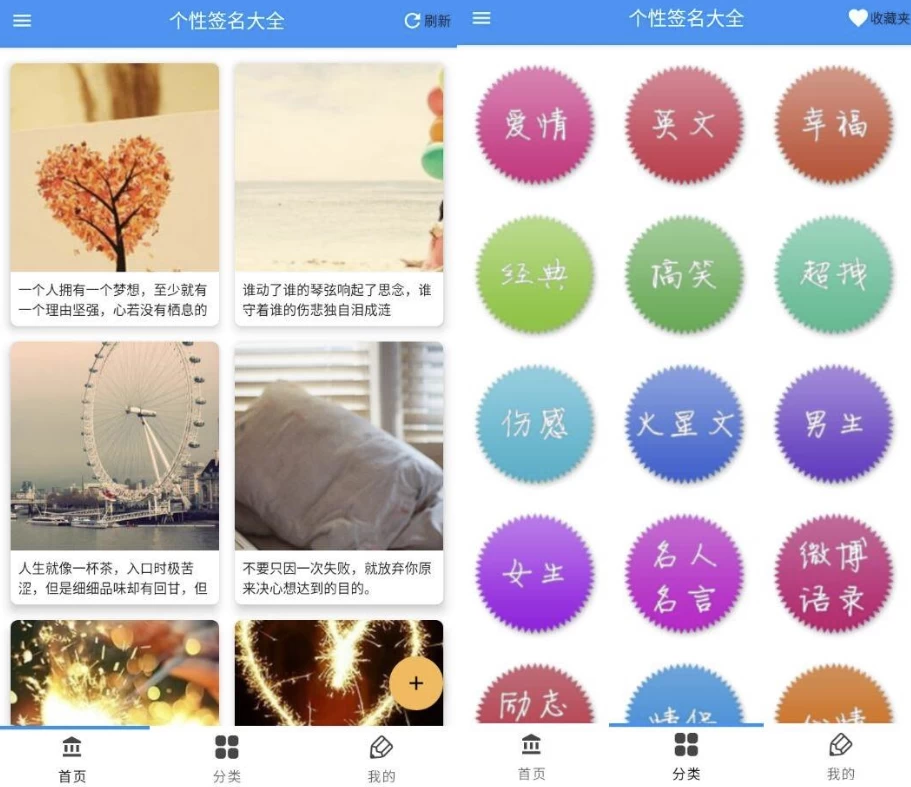This screenshot has width=911, height=787.
Task: Refresh the signature feed with 刷新
Action: [427, 21]
